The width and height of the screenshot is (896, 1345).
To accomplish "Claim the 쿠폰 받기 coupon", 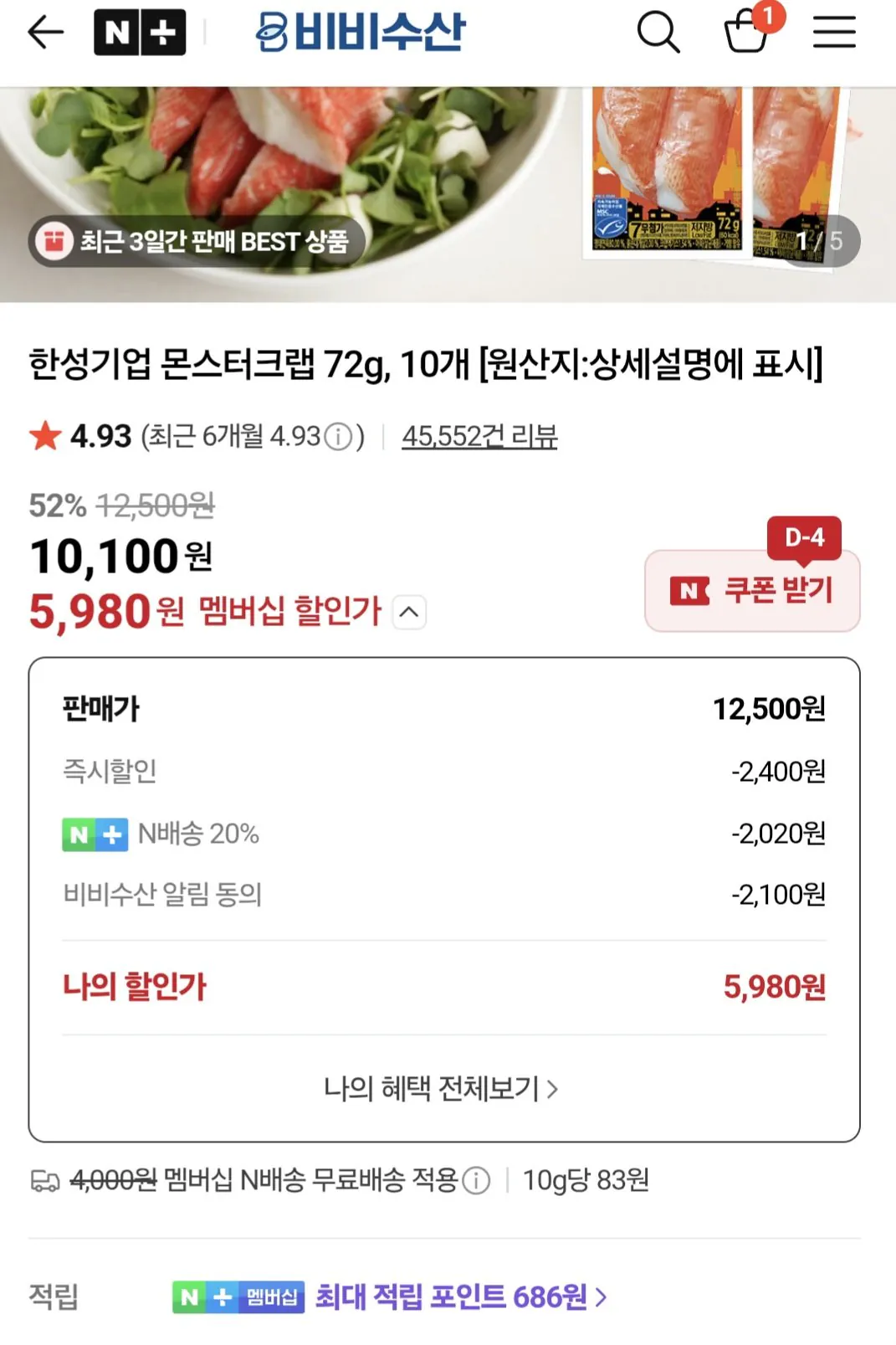I will 751,589.
